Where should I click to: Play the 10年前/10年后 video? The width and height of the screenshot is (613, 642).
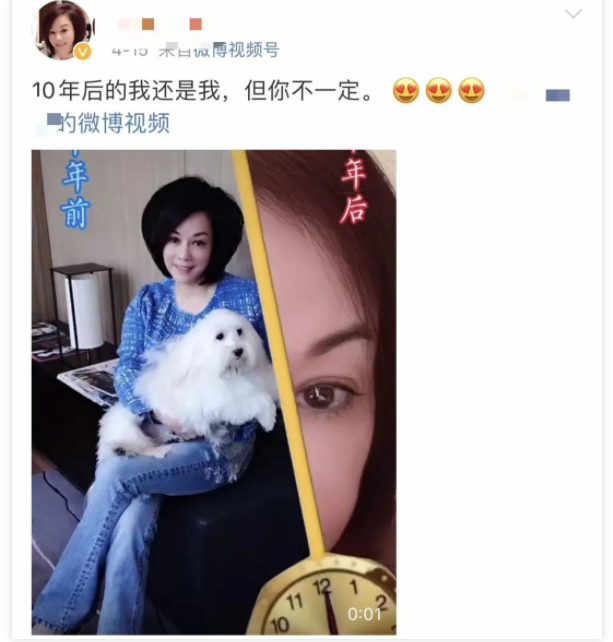(214, 392)
